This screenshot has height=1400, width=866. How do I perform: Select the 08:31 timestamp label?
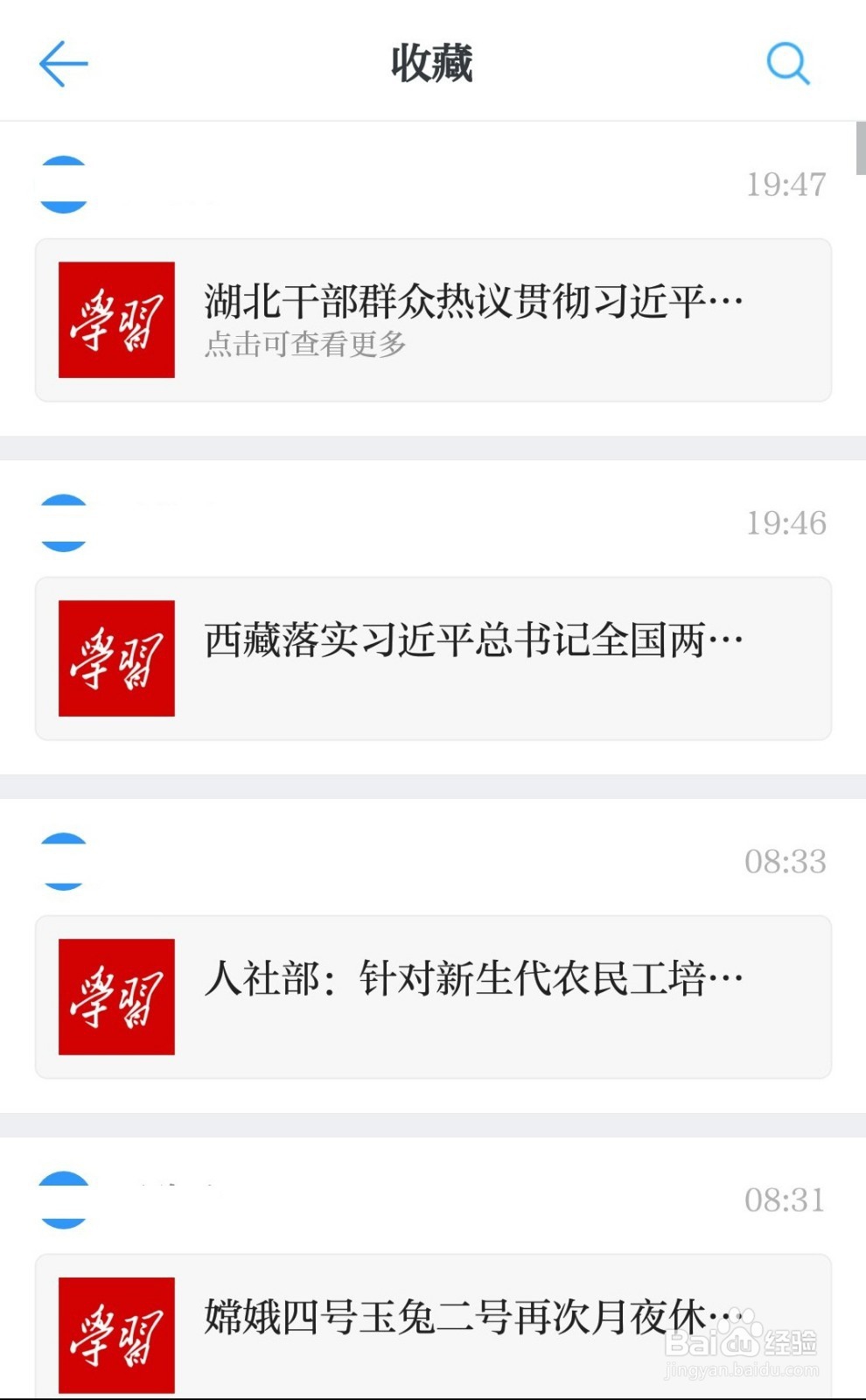tap(786, 1199)
